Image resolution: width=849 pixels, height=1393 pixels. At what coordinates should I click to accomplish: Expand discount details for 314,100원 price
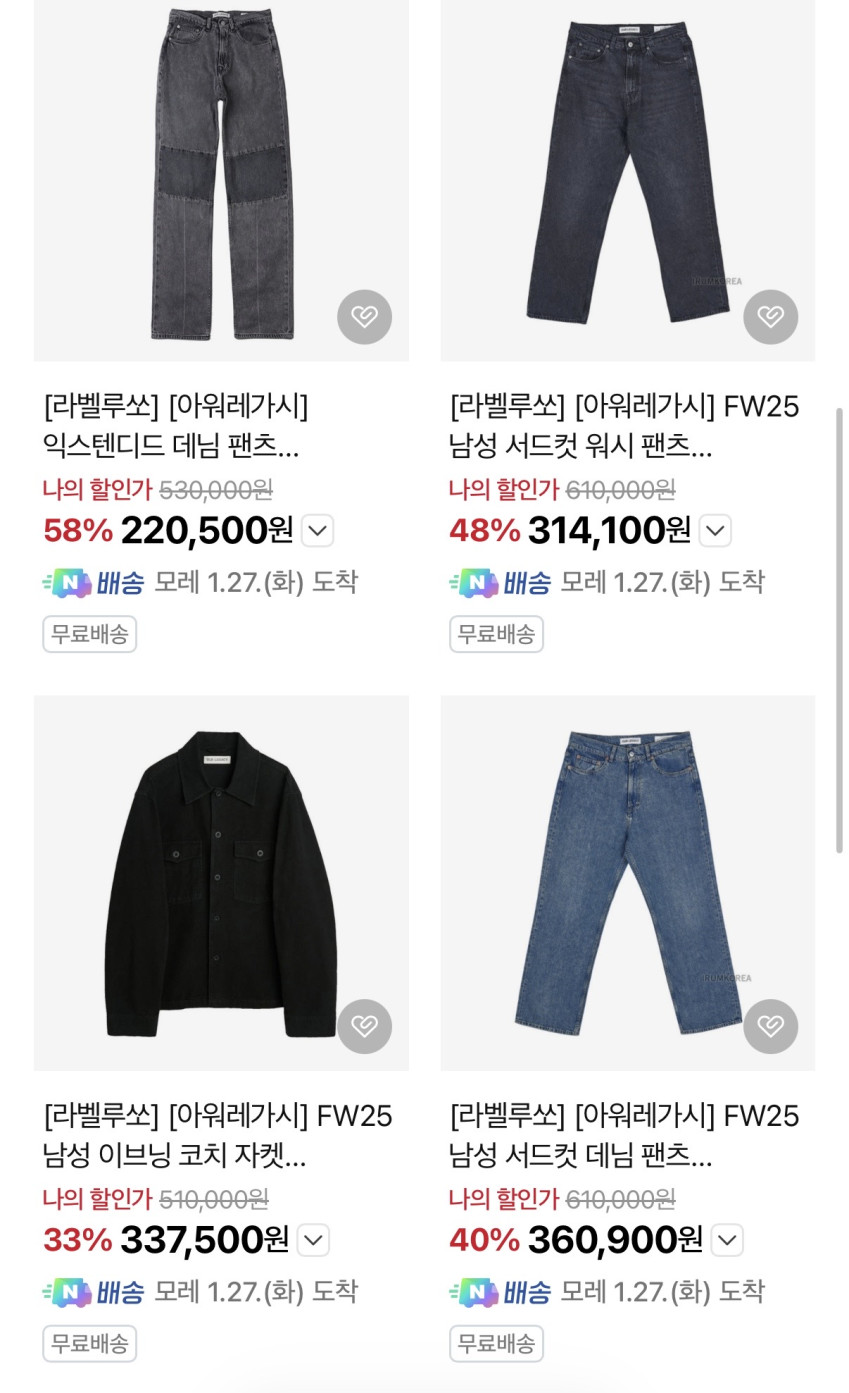pyautogui.click(x=715, y=530)
